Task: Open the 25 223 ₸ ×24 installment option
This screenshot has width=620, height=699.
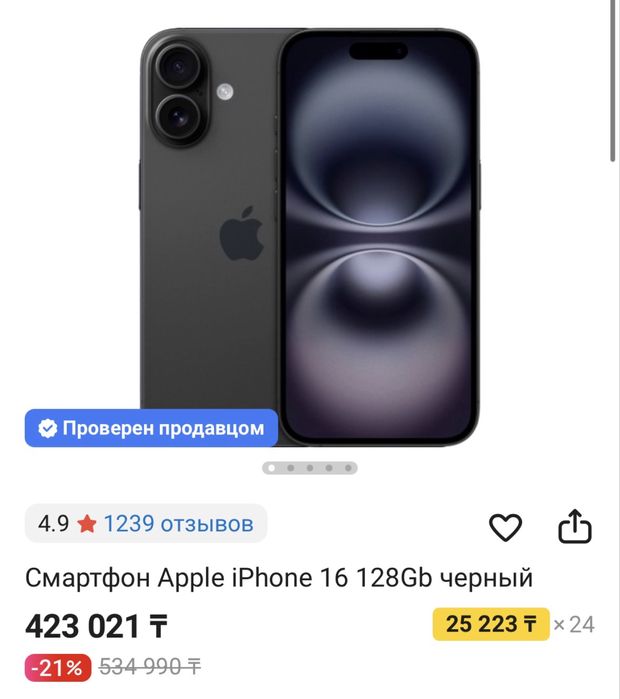Action: (x=491, y=625)
